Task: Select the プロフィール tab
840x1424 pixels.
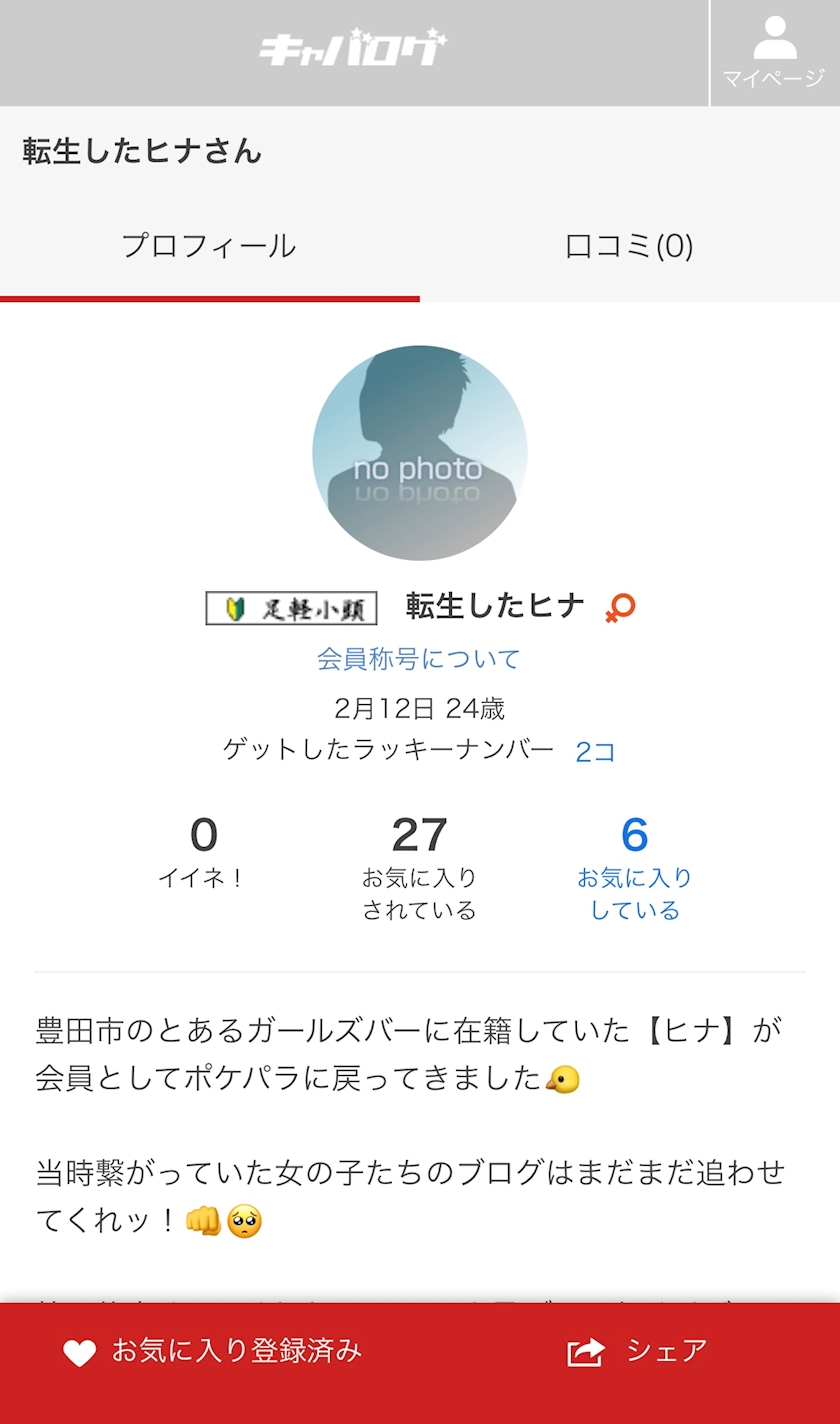Action: [x=209, y=246]
